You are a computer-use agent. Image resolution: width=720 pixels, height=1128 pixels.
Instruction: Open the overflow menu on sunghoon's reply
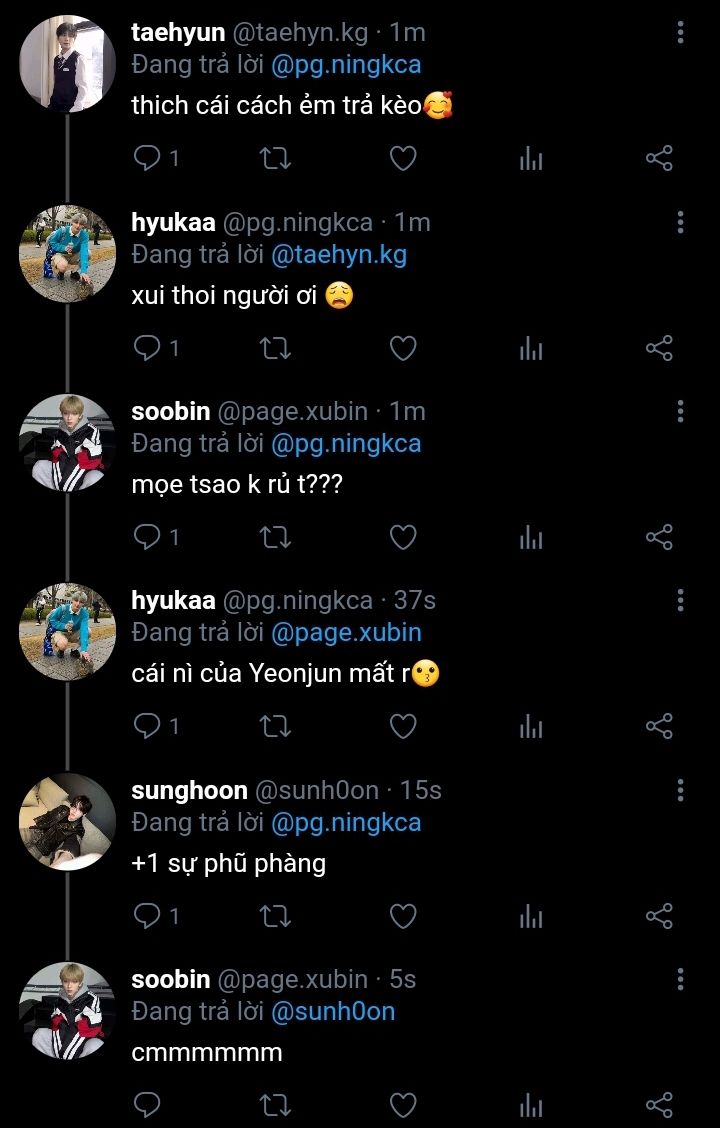(680, 790)
